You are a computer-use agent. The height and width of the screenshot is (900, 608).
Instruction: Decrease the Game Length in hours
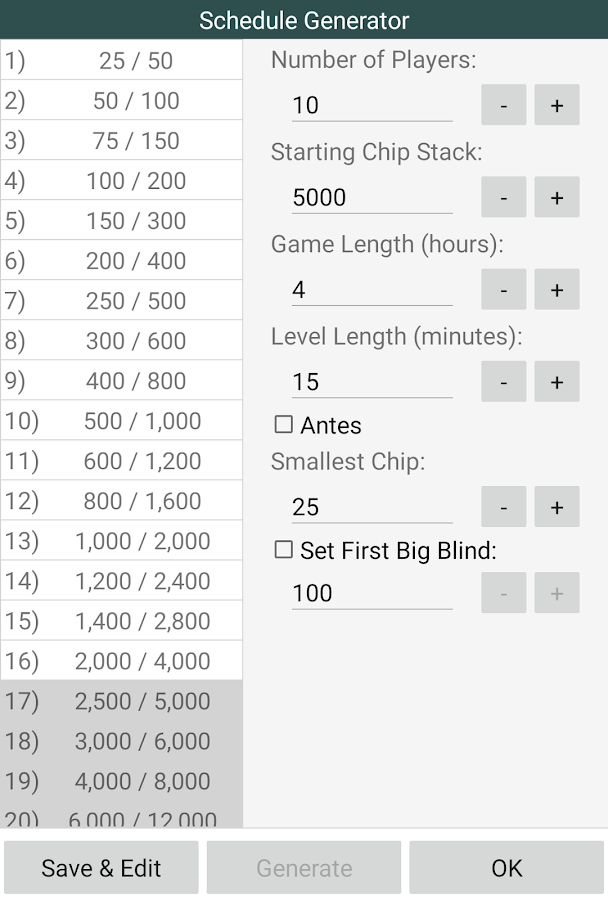click(x=503, y=289)
